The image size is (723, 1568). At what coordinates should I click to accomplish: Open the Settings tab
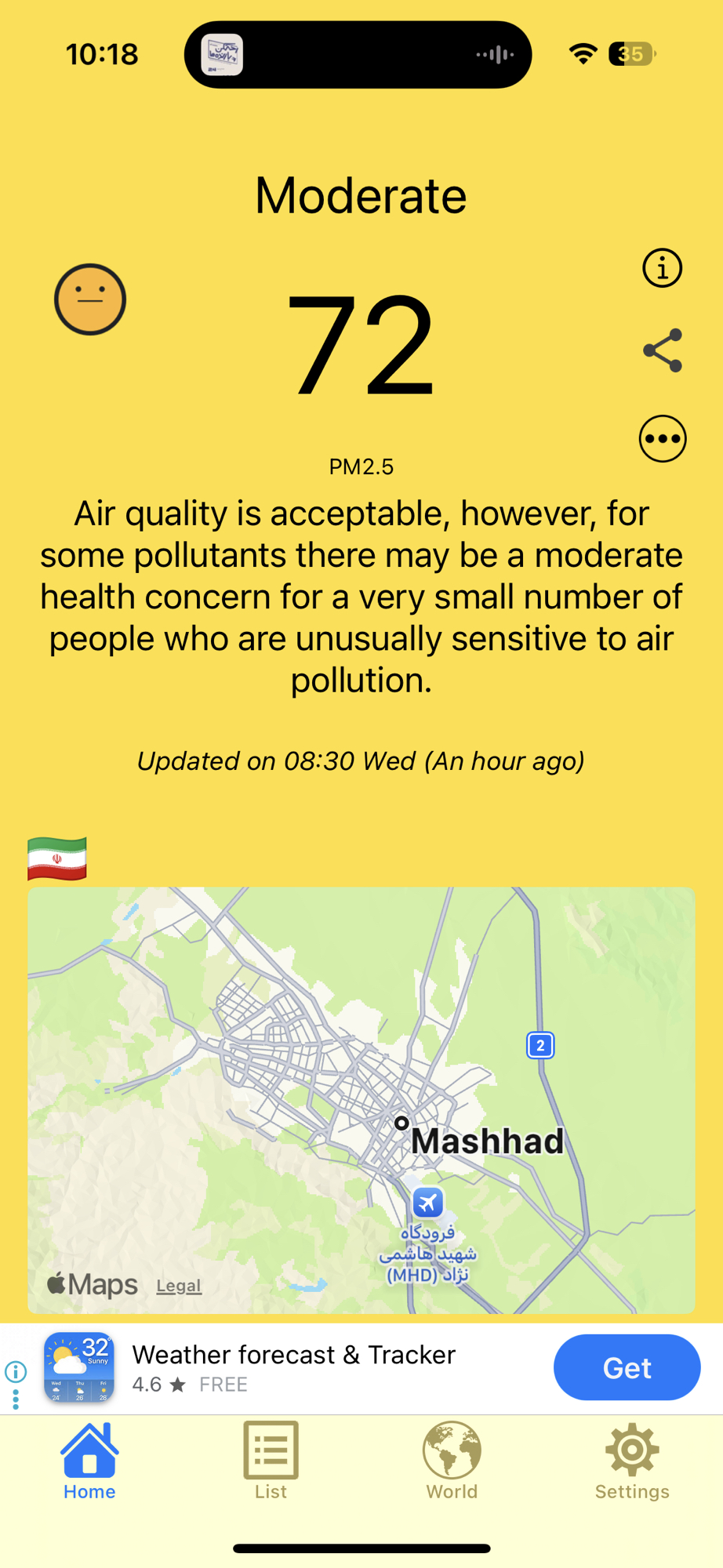pos(632,1461)
